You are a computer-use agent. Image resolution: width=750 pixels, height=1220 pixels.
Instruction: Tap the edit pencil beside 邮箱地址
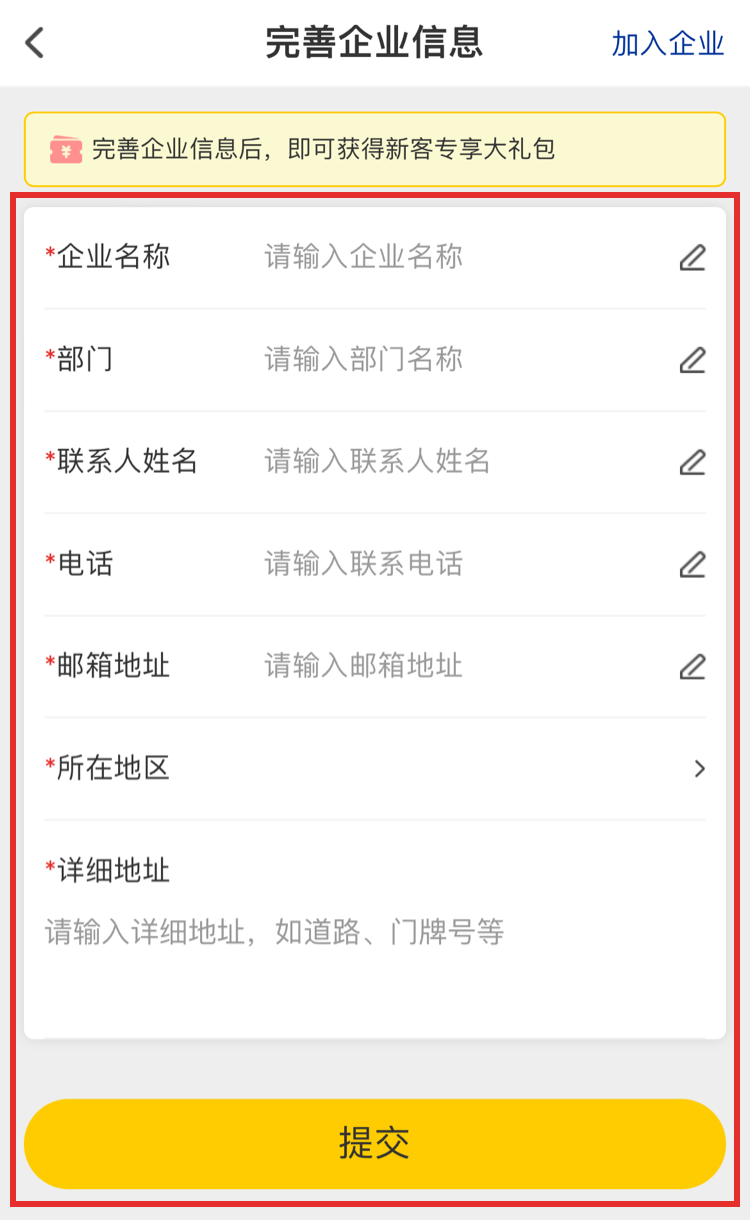pyautogui.click(x=692, y=666)
